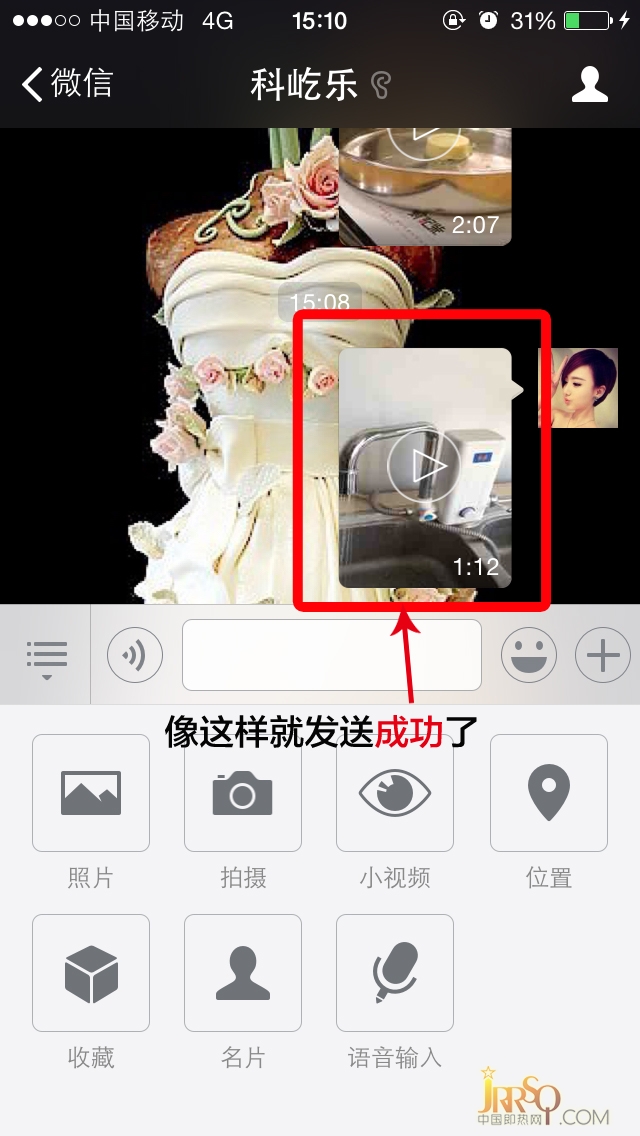Send a 名片 contact card
640x1136 pixels.
pyautogui.click(x=243, y=973)
